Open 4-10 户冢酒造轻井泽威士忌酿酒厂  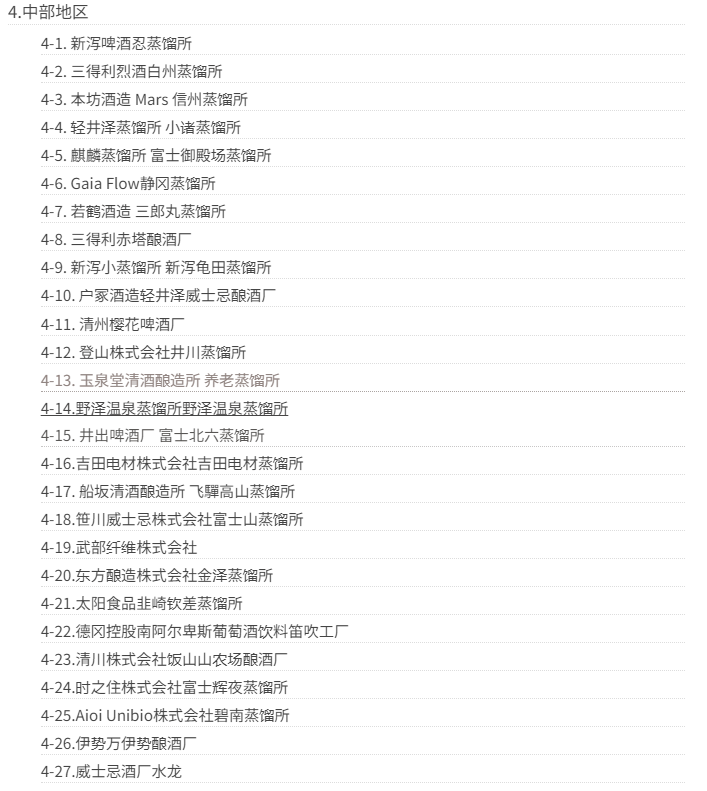click(158, 296)
